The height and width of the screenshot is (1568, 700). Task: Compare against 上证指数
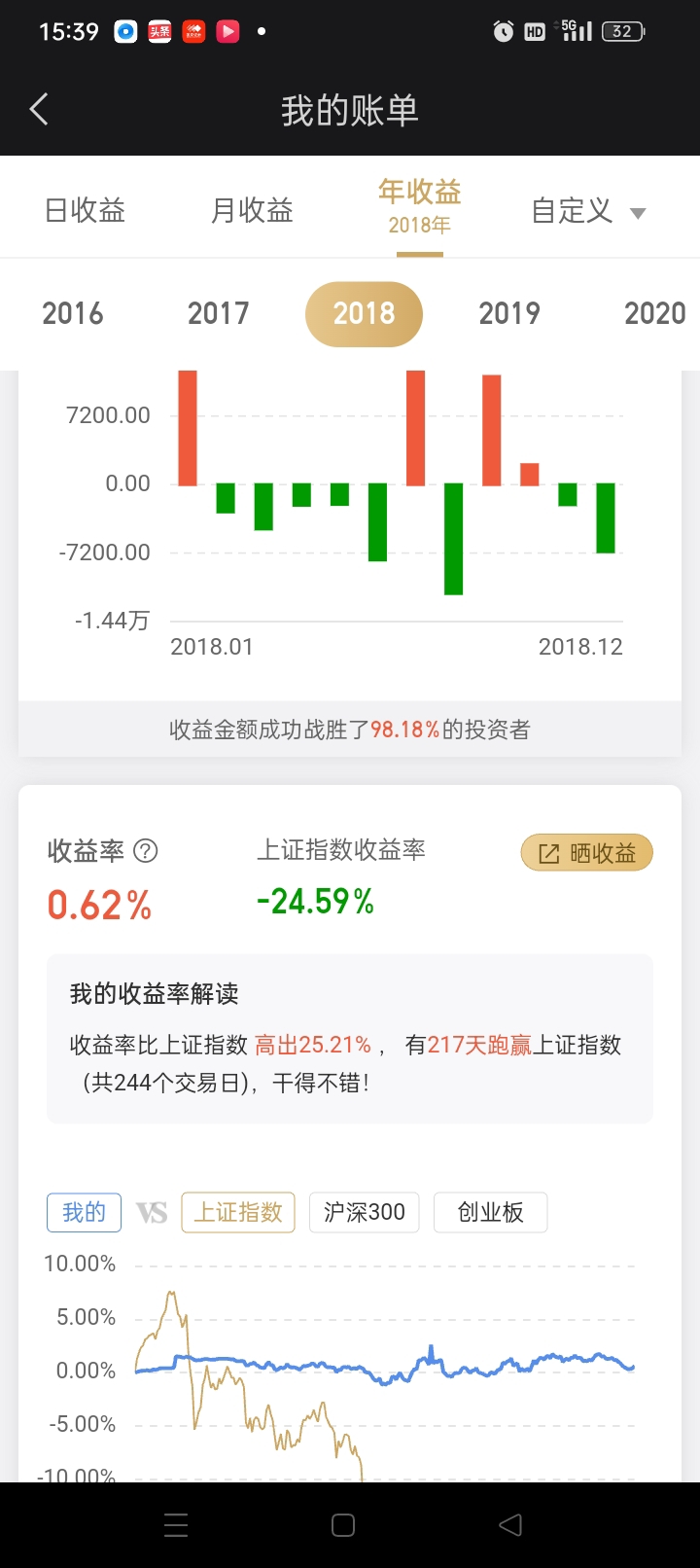[x=238, y=1212]
